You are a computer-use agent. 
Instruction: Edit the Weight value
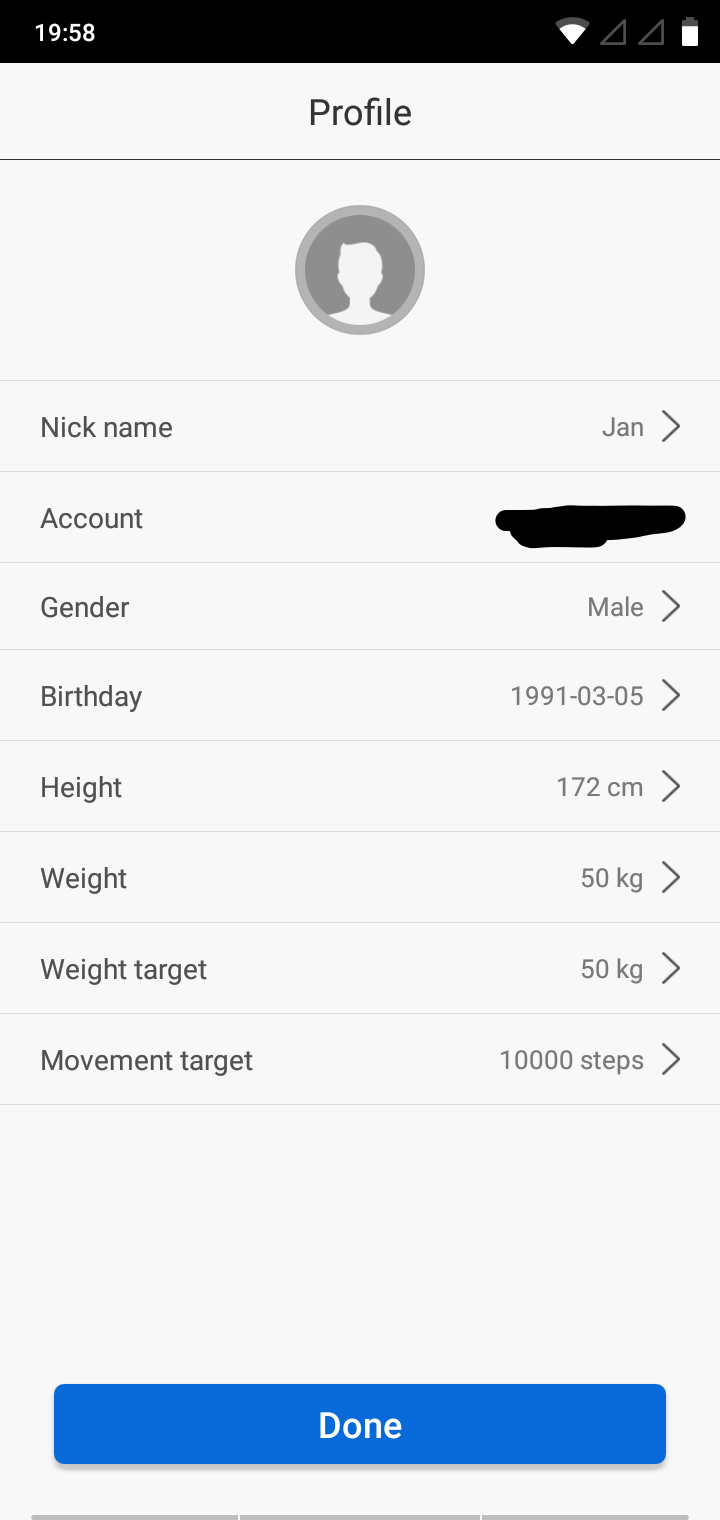pos(360,878)
